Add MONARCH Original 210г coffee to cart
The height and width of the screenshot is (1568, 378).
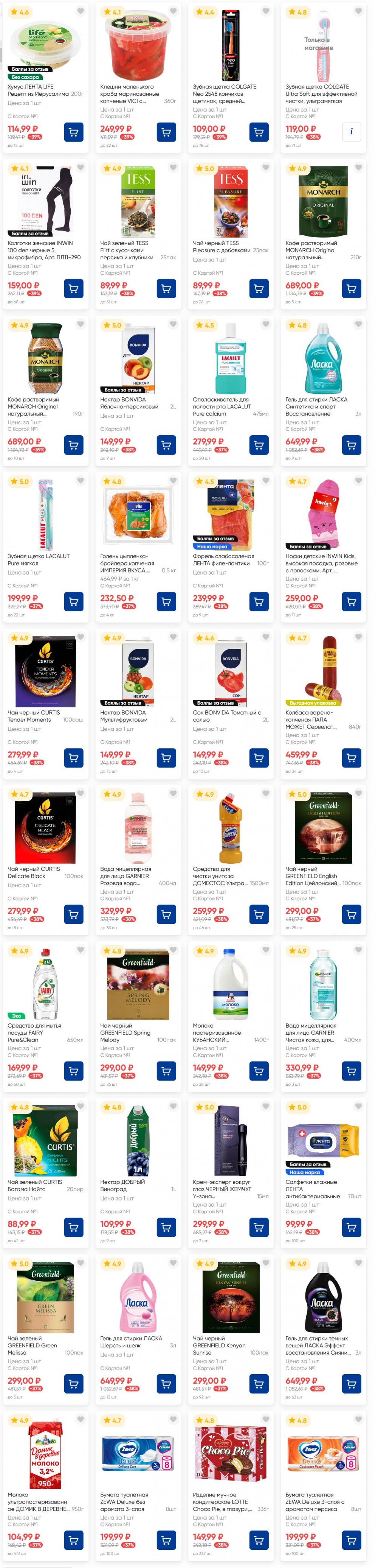[351, 288]
